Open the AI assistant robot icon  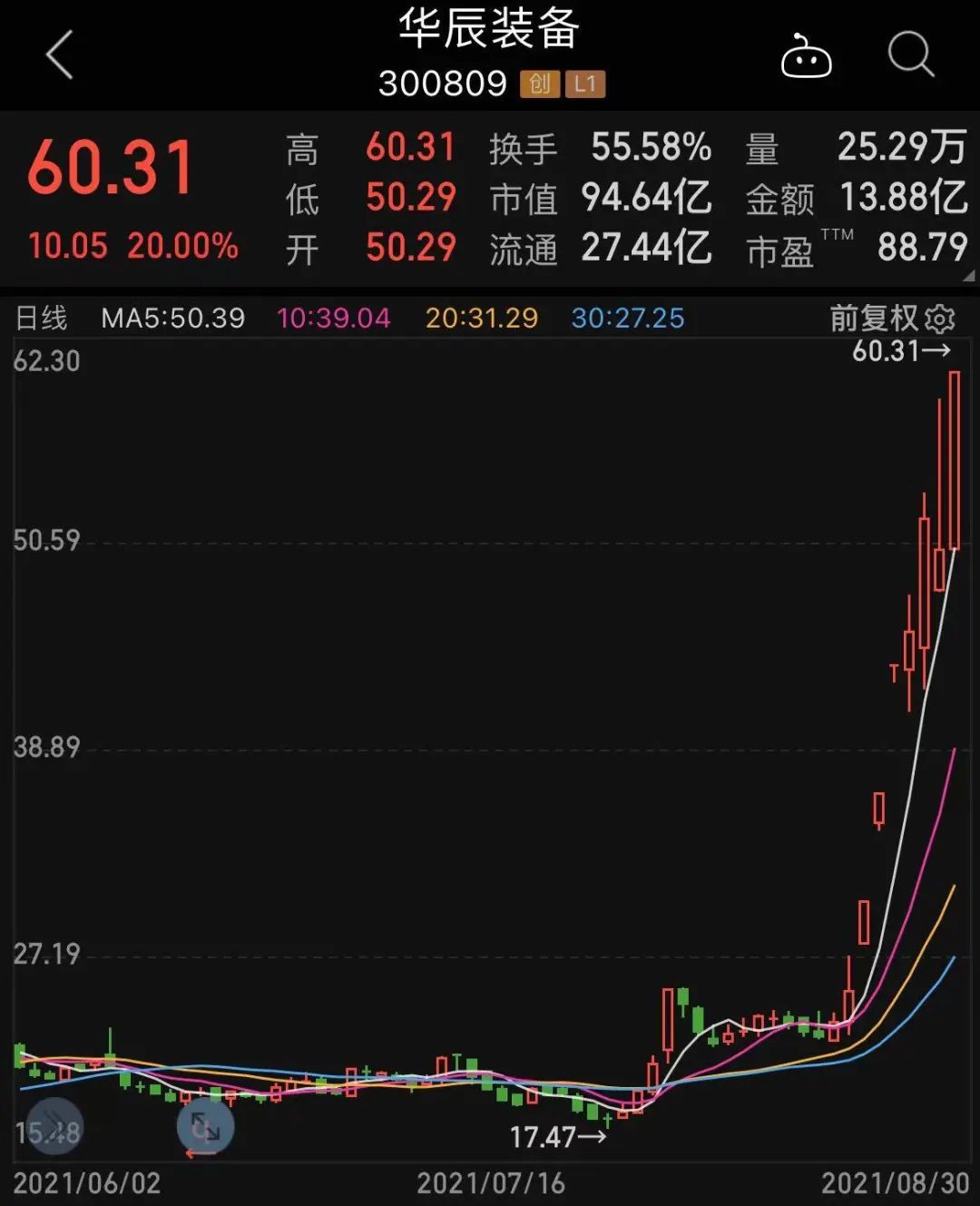pyautogui.click(x=808, y=56)
